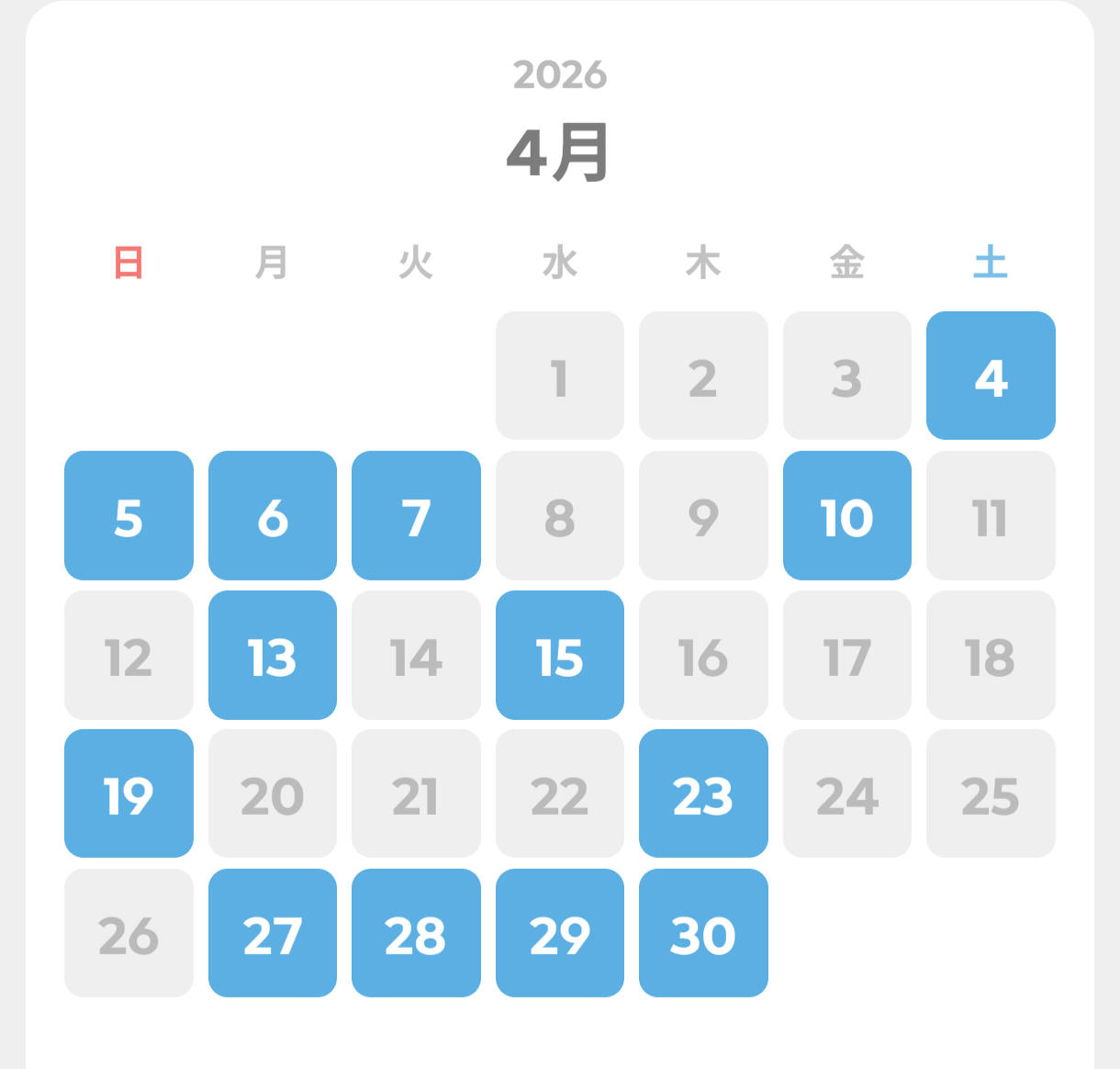The width and height of the screenshot is (1120, 1069).
Task: Choose the 29th of April
Action: click(560, 933)
